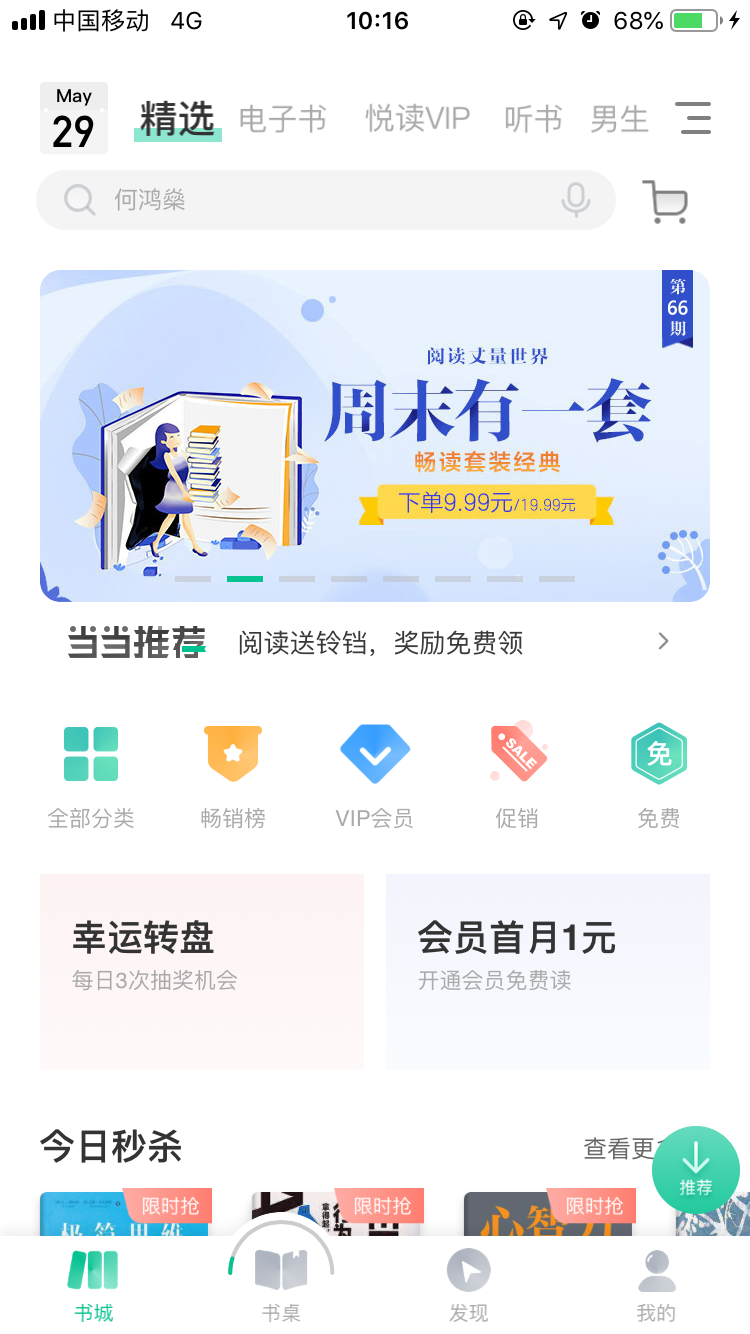Viewport: 750px width, 1334px height.
Task: Open the category menu icon at top right
Action: pyautogui.click(x=693, y=118)
